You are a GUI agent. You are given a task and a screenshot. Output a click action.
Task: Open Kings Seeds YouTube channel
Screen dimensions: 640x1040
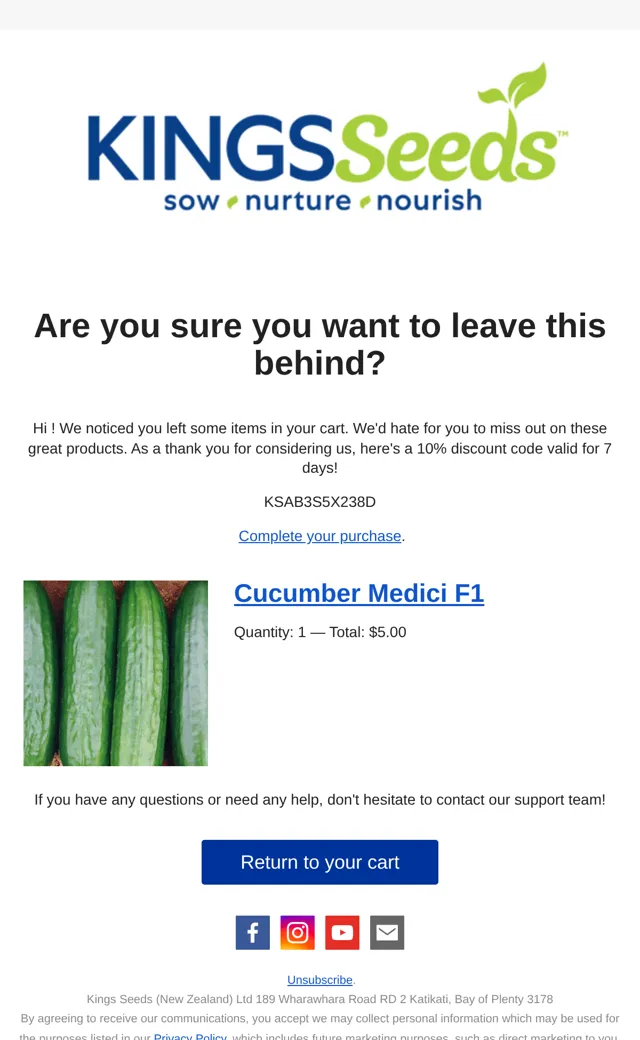coord(342,933)
